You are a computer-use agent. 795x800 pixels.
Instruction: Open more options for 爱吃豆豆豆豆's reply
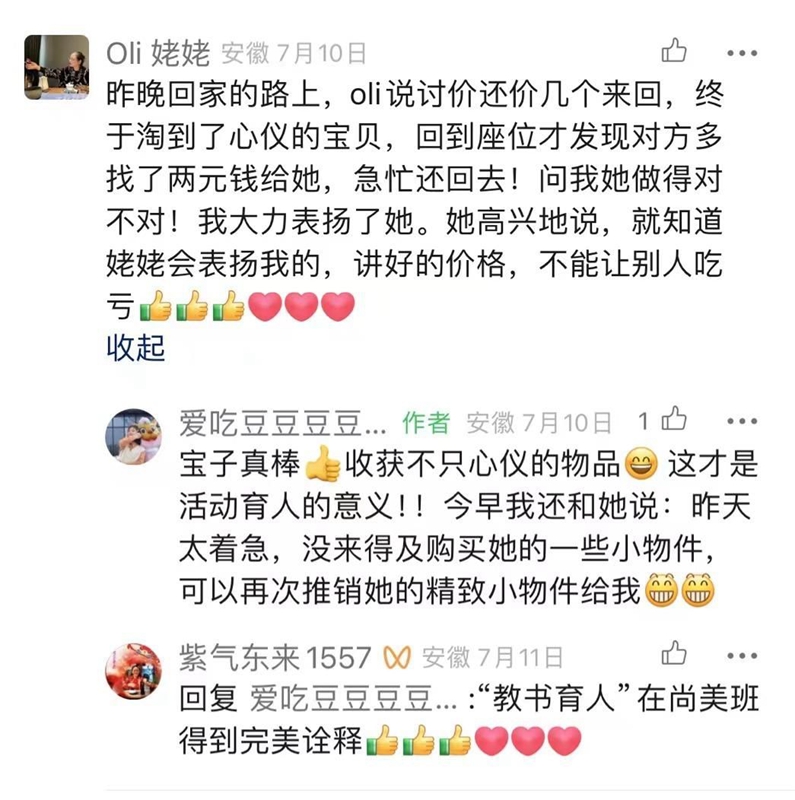click(741, 421)
